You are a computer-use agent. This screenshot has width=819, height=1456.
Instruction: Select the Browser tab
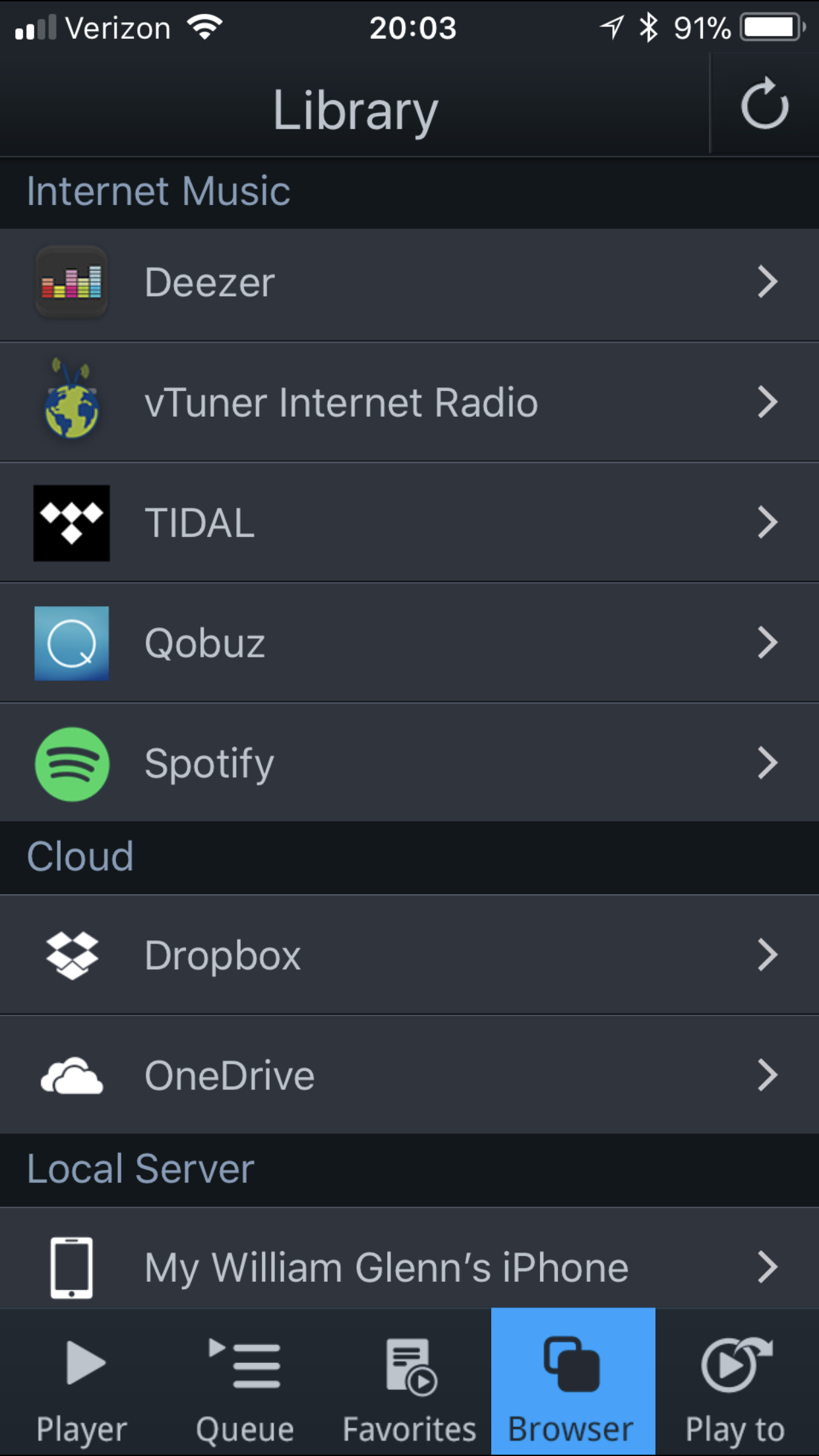[x=573, y=1382]
